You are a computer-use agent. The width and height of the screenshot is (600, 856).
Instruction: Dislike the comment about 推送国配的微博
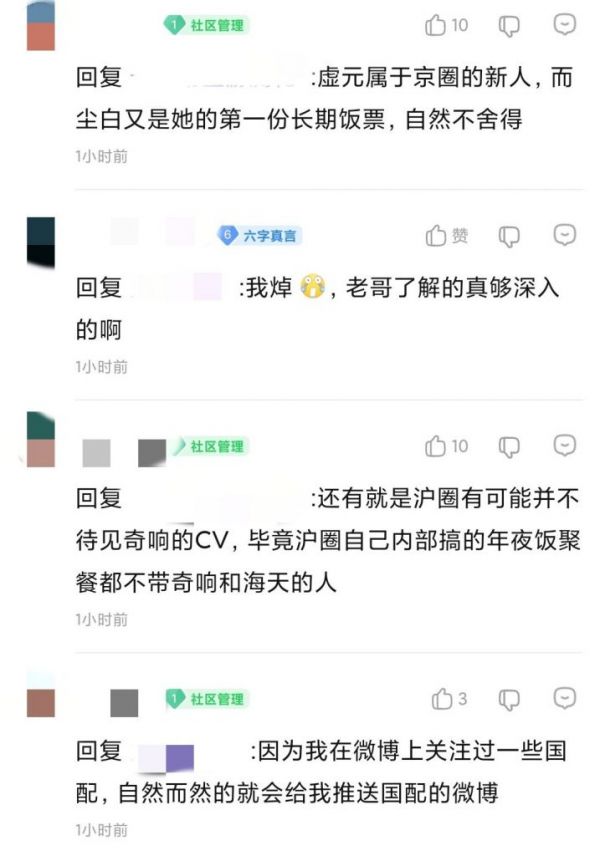(x=510, y=700)
